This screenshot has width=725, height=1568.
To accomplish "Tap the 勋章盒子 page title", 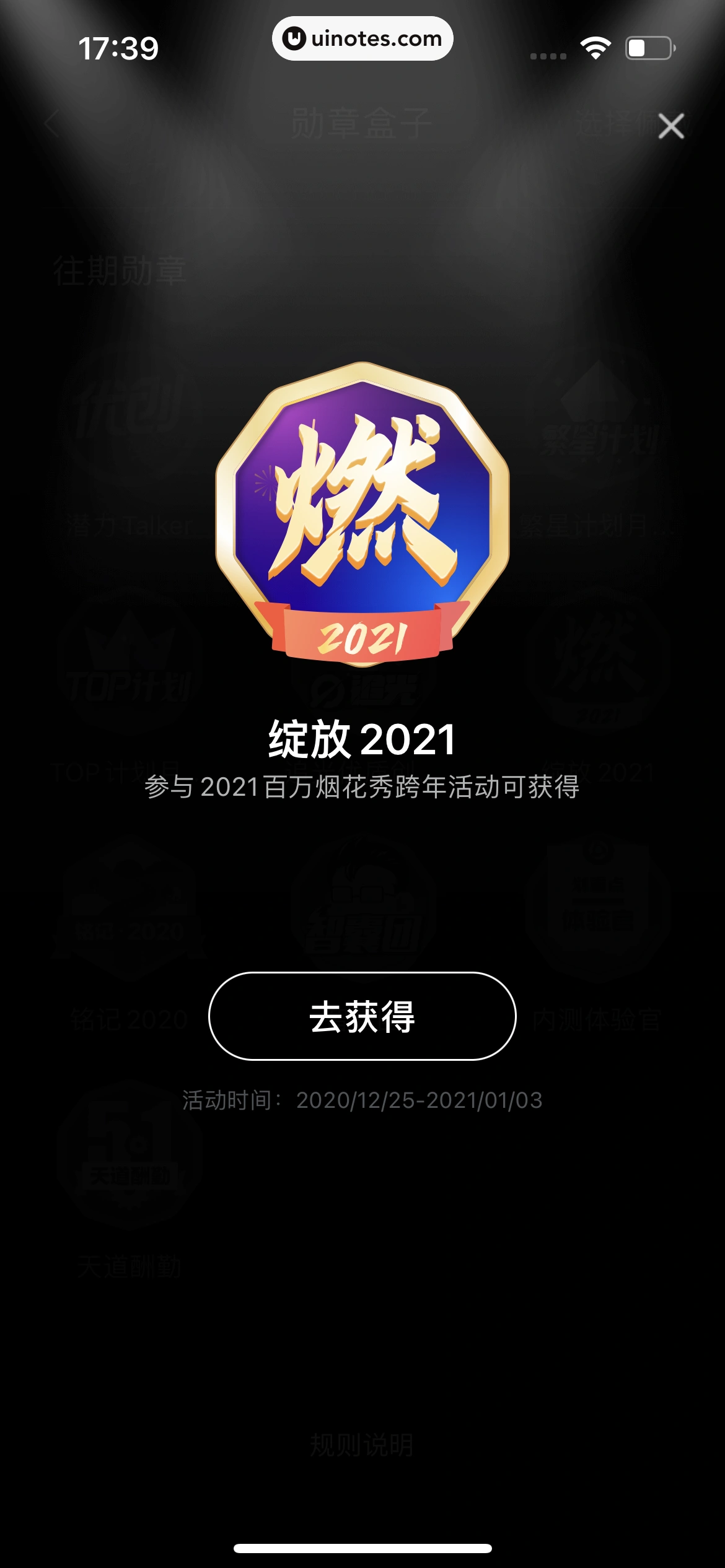I will click(x=362, y=123).
